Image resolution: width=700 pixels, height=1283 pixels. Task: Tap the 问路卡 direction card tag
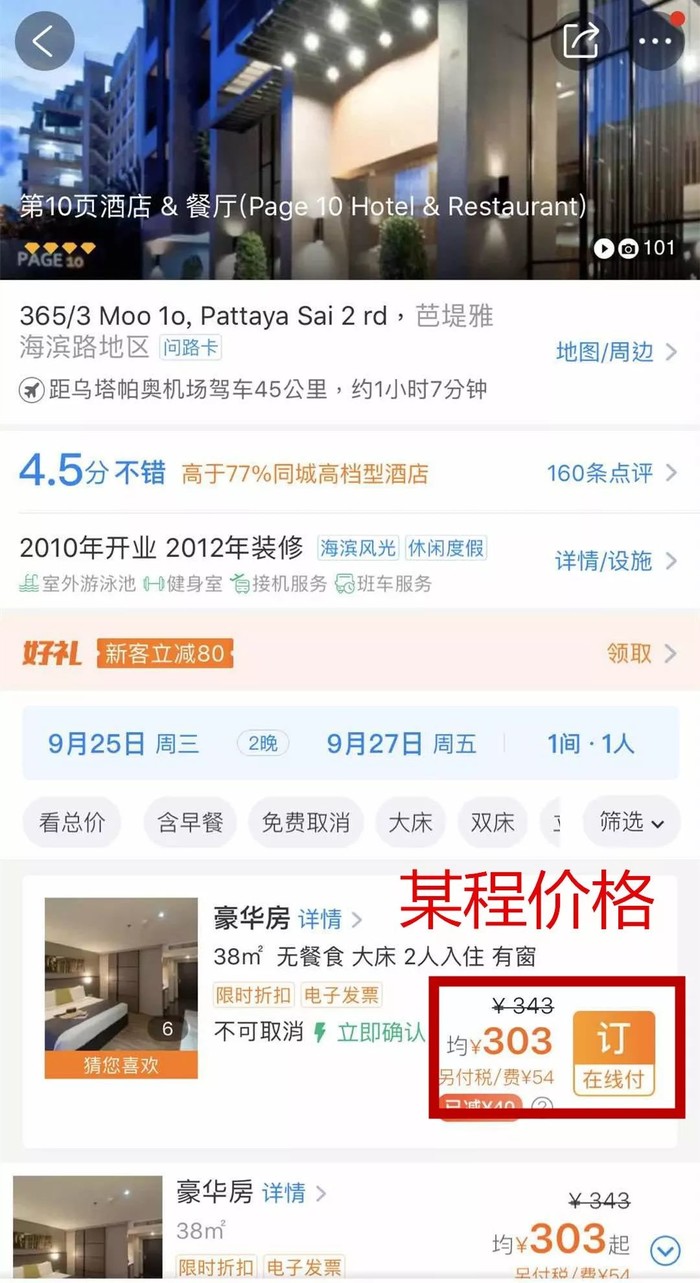click(191, 348)
